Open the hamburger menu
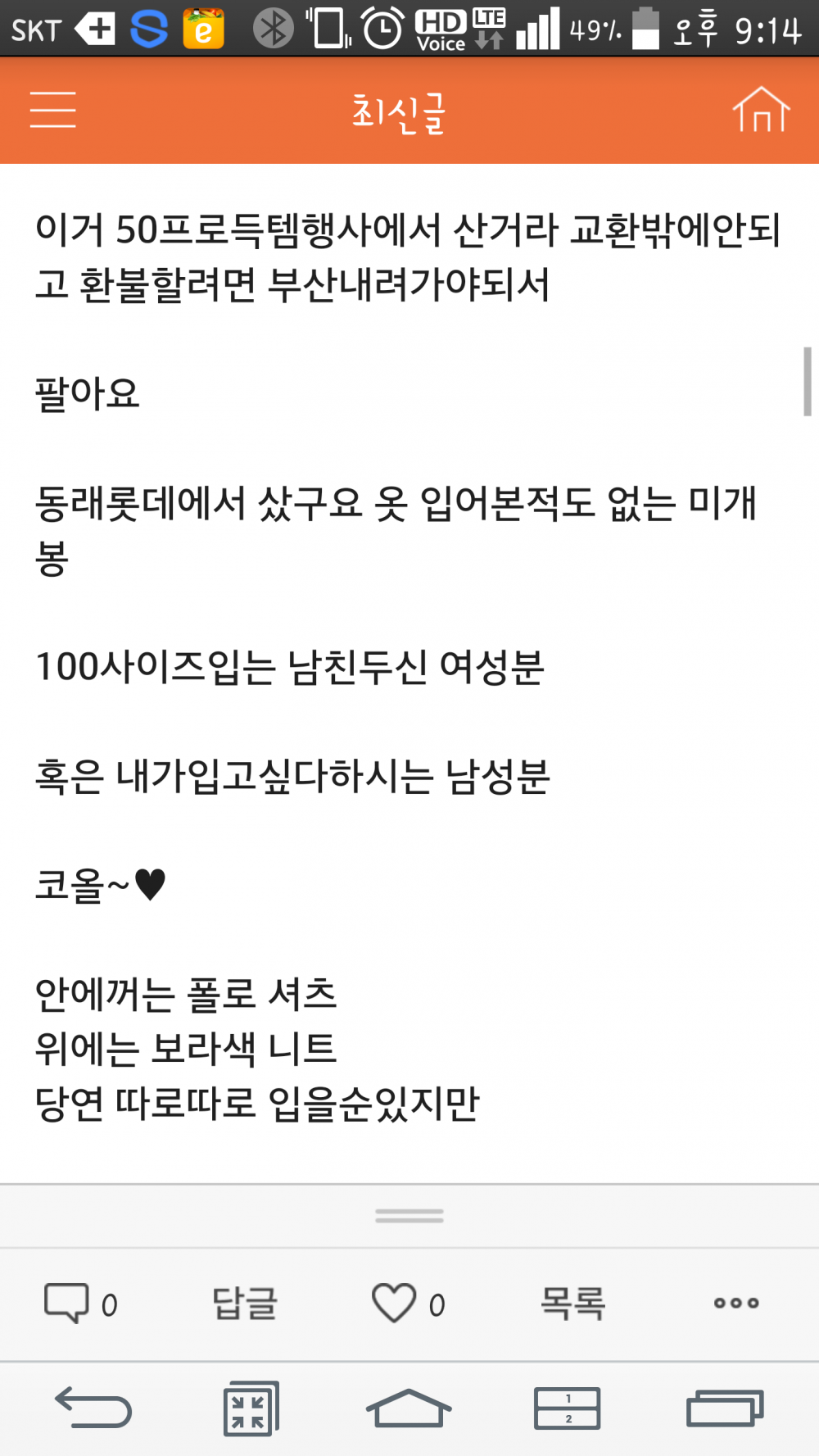 point(53,110)
